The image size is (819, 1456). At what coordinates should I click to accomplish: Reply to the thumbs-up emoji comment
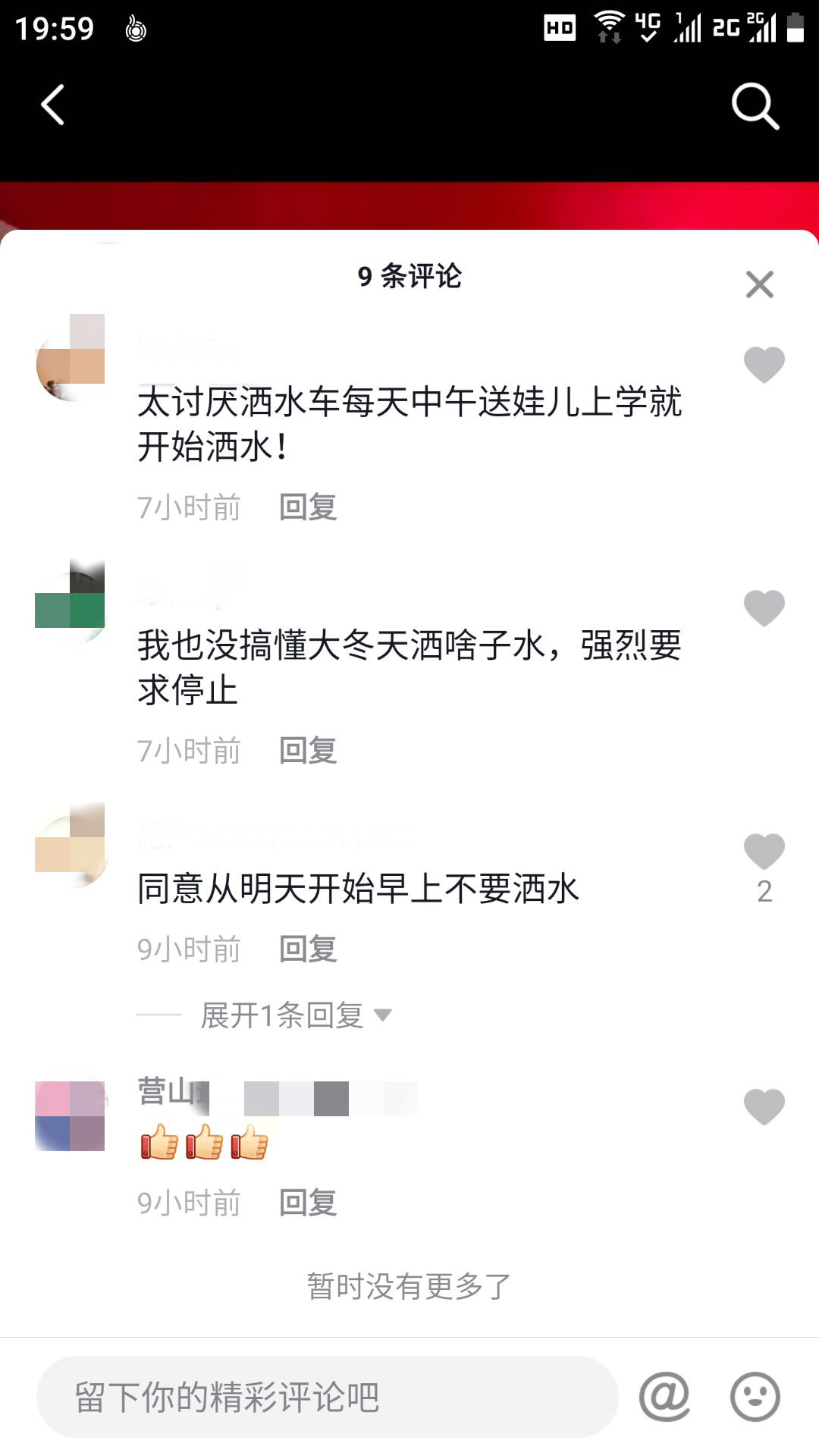point(307,1203)
